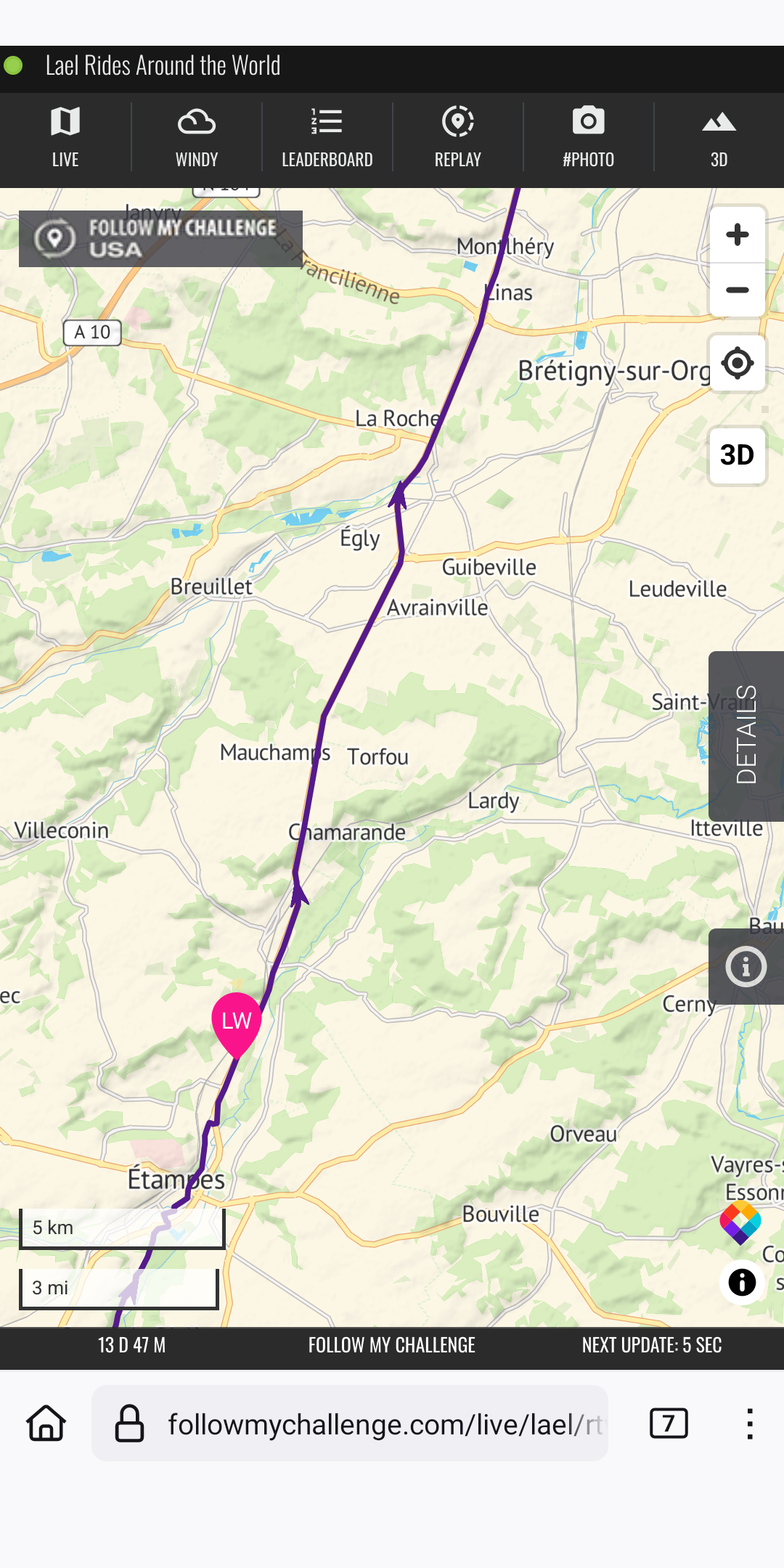Open the info panel below DETAILS
784x1568 pixels.
pyautogui.click(x=746, y=966)
